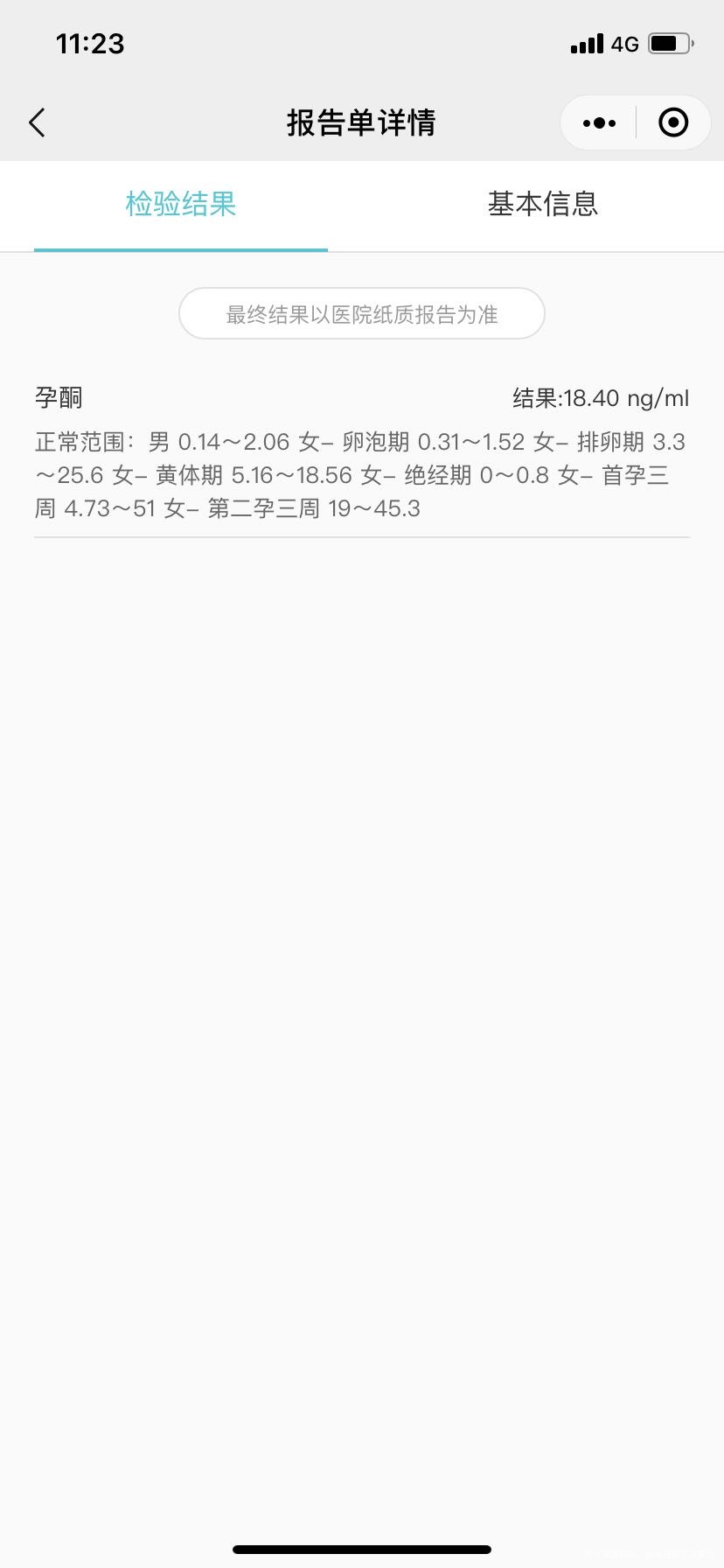This screenshot has width=724, height=1568.
Task: Click the battery level icon
Action: pos(670,41)
